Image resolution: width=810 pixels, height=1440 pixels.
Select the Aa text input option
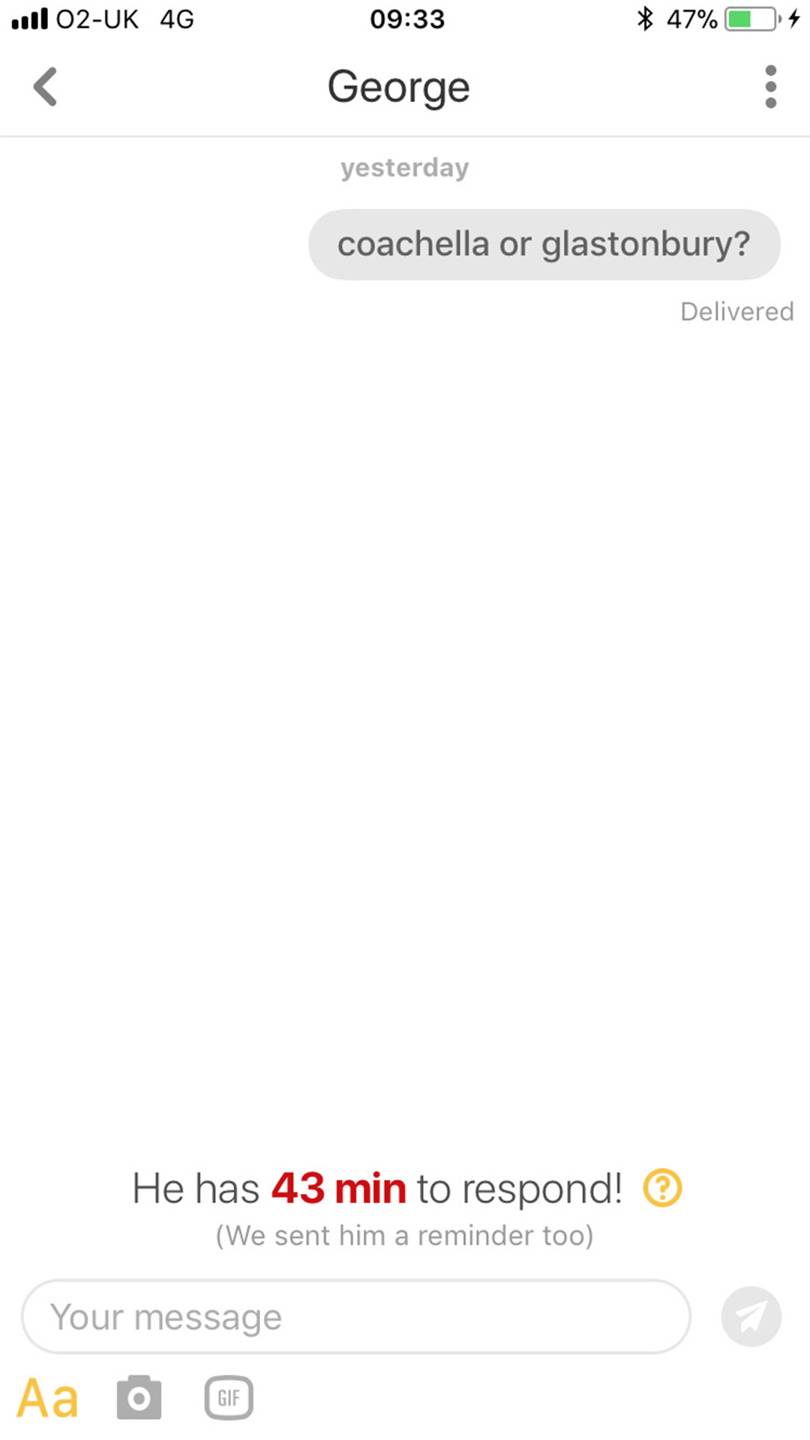coord(48,1397)
